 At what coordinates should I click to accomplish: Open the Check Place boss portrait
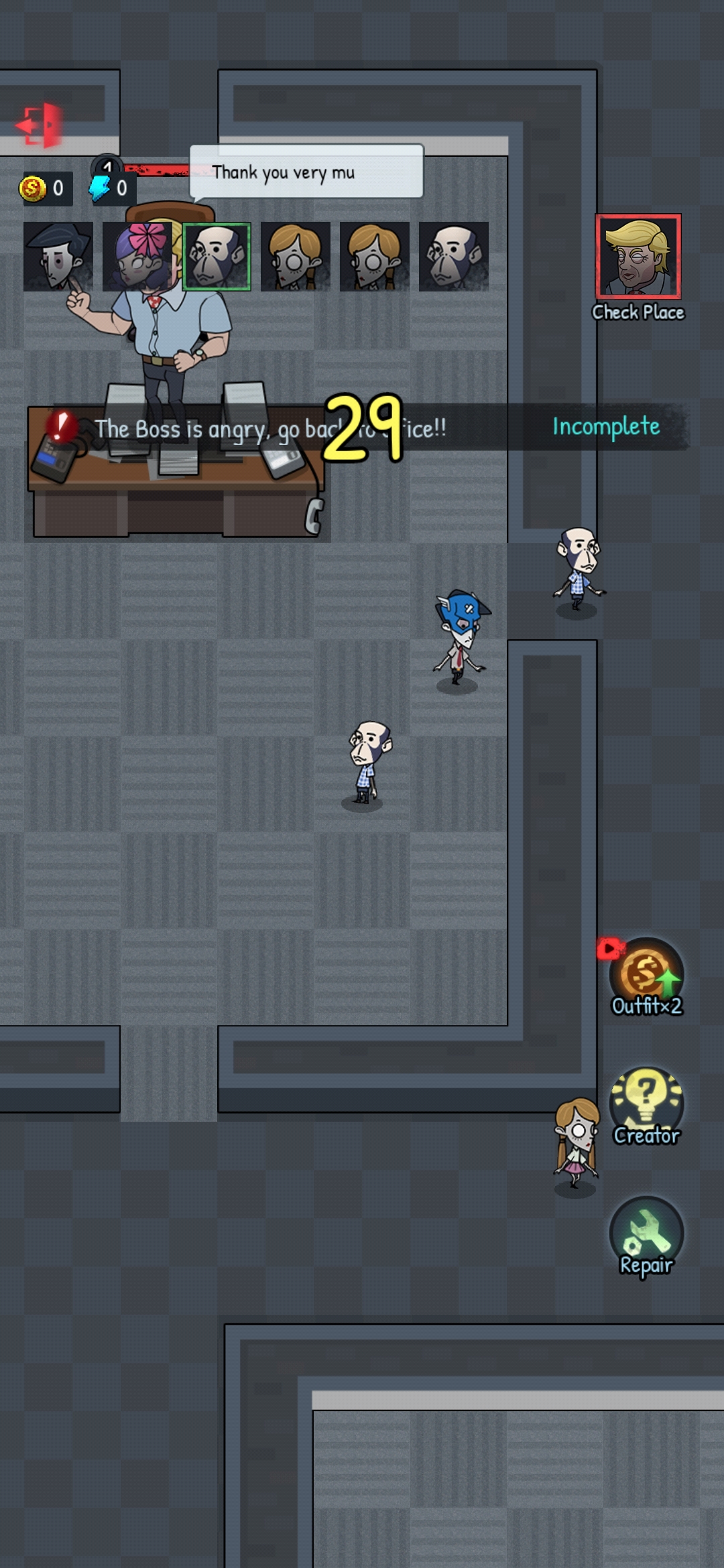tap(638, 257)
